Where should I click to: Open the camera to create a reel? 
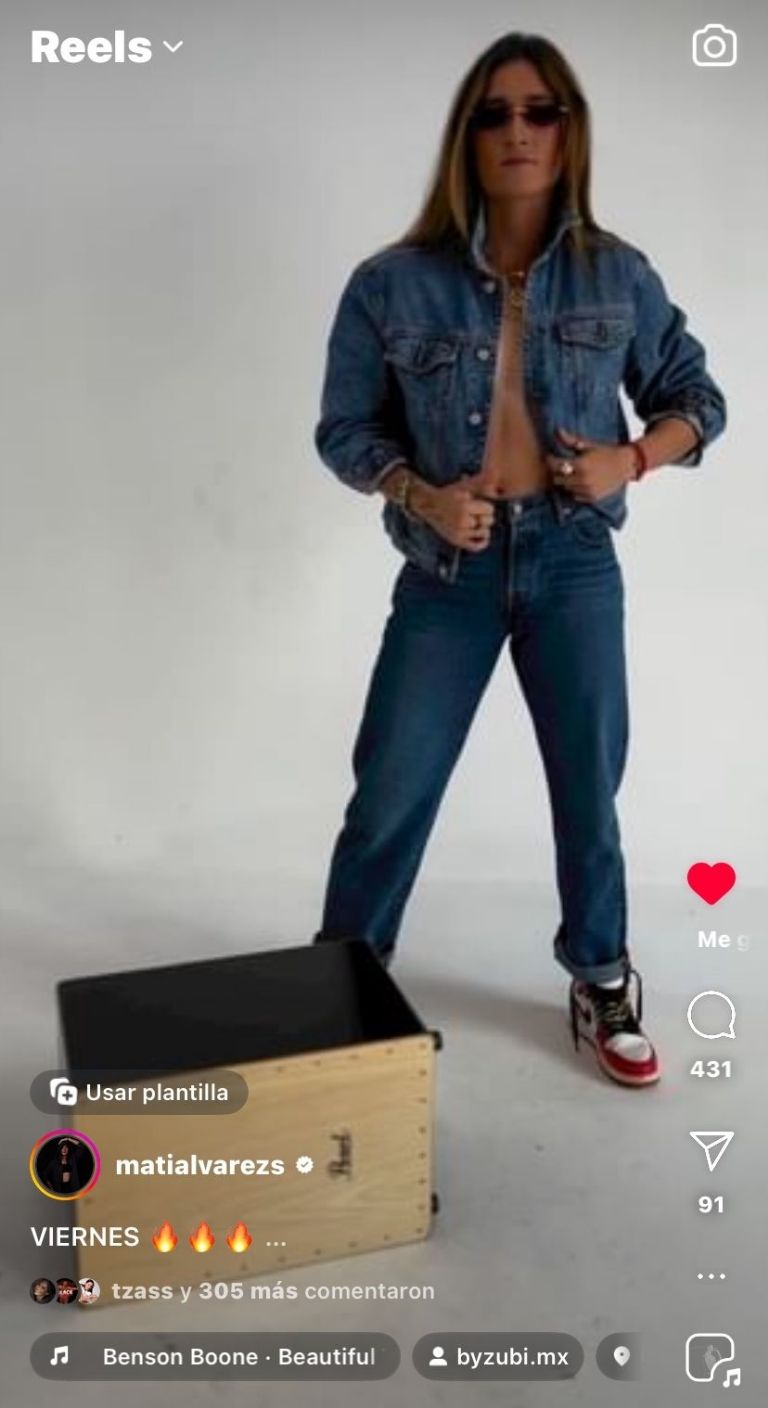(714, 46)
